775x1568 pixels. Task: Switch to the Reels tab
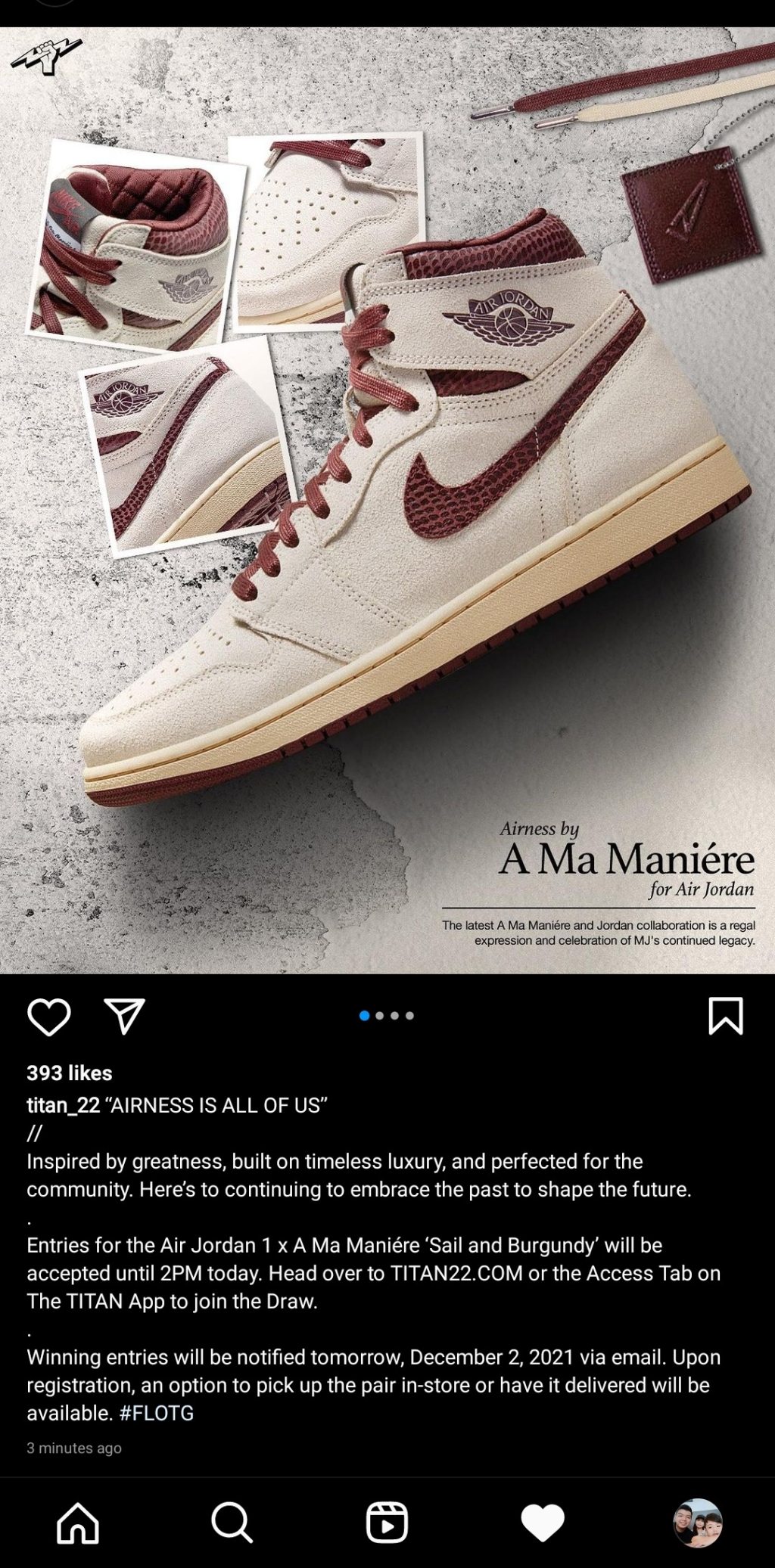[x=387, y=1522]
